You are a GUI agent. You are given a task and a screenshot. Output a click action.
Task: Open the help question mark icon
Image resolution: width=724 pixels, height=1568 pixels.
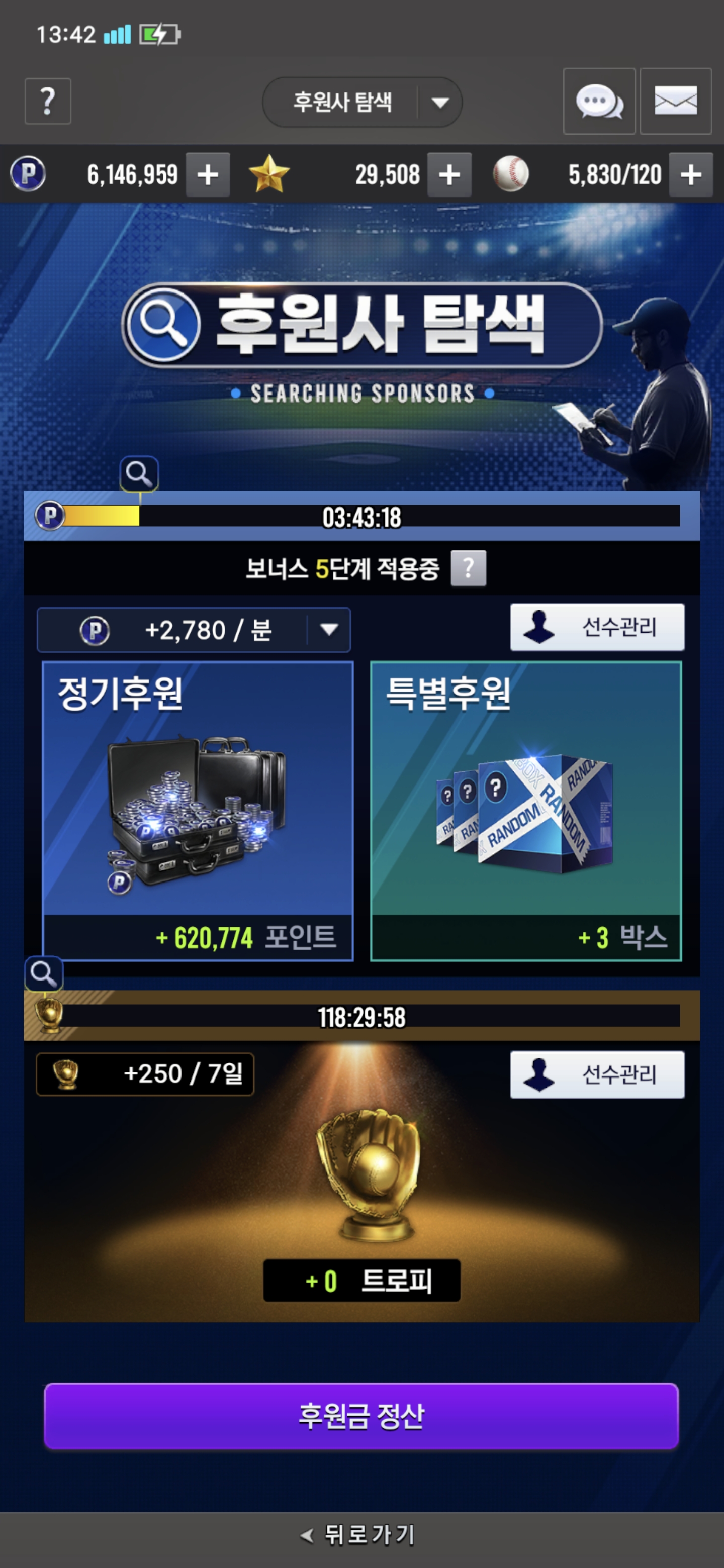(47, 101)
